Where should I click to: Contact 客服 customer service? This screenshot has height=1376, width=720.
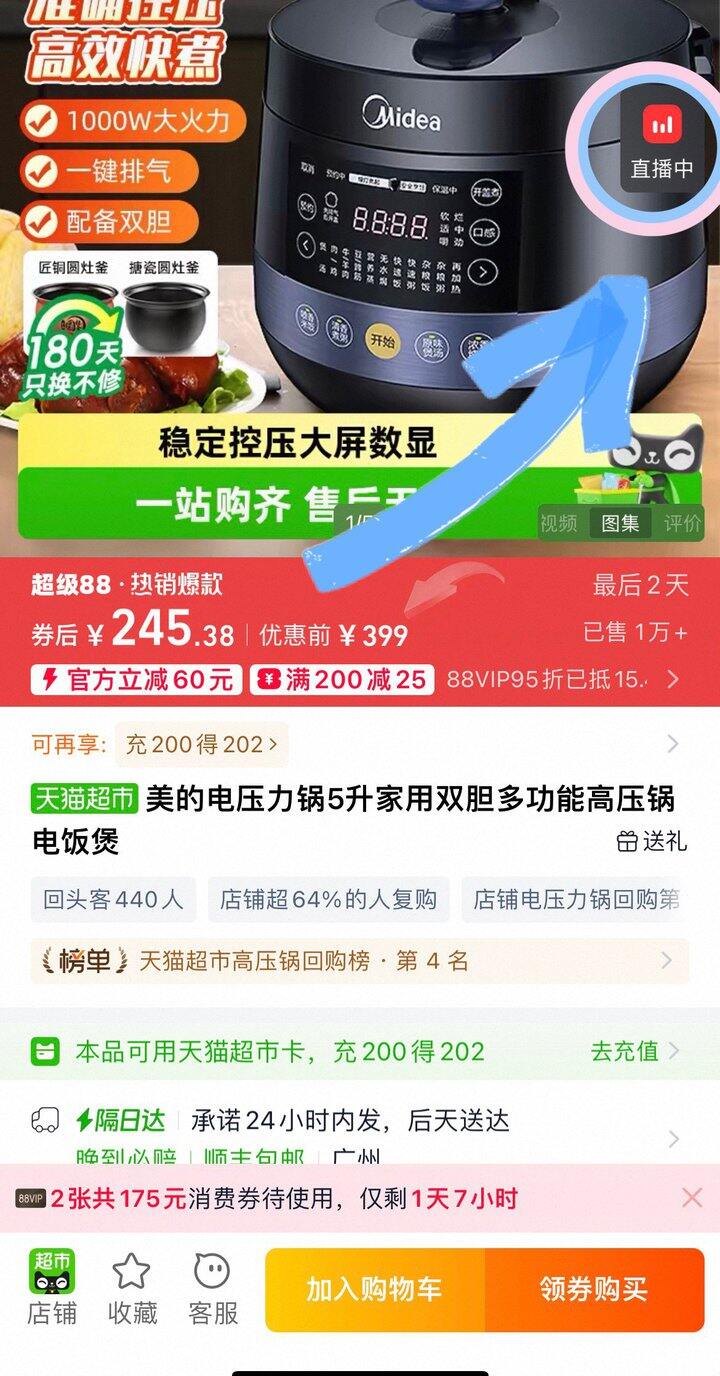click(213, 1289)
